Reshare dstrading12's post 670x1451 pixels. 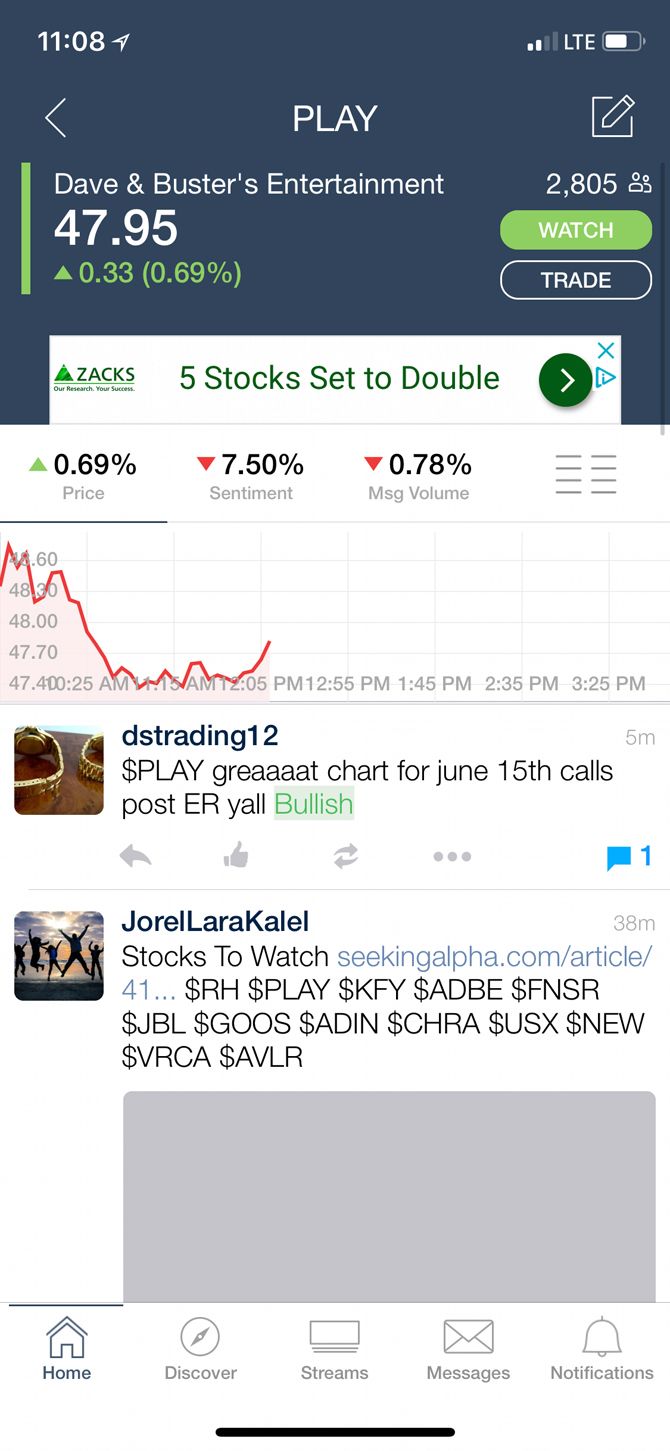point(345,856)
